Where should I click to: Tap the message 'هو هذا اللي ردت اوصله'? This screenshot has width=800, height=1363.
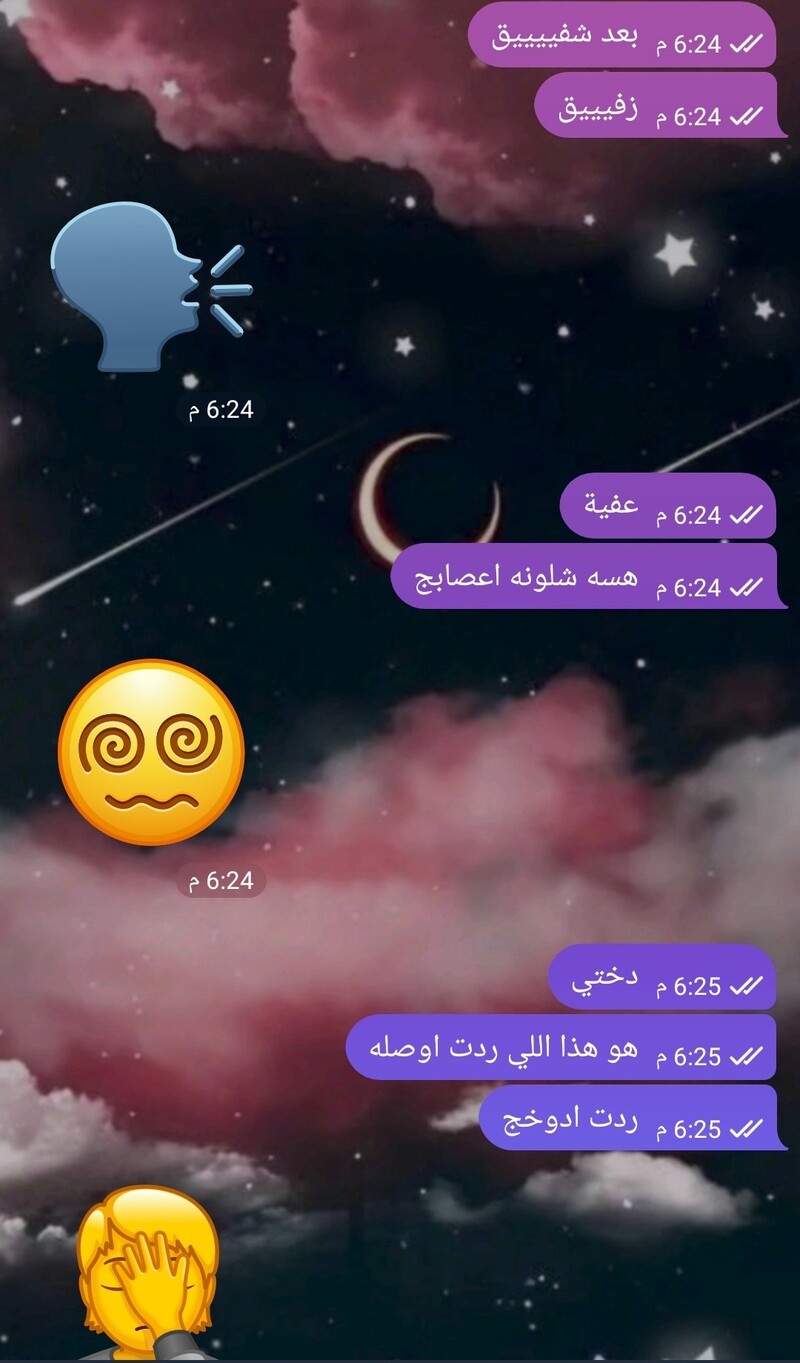point(560,1048)
